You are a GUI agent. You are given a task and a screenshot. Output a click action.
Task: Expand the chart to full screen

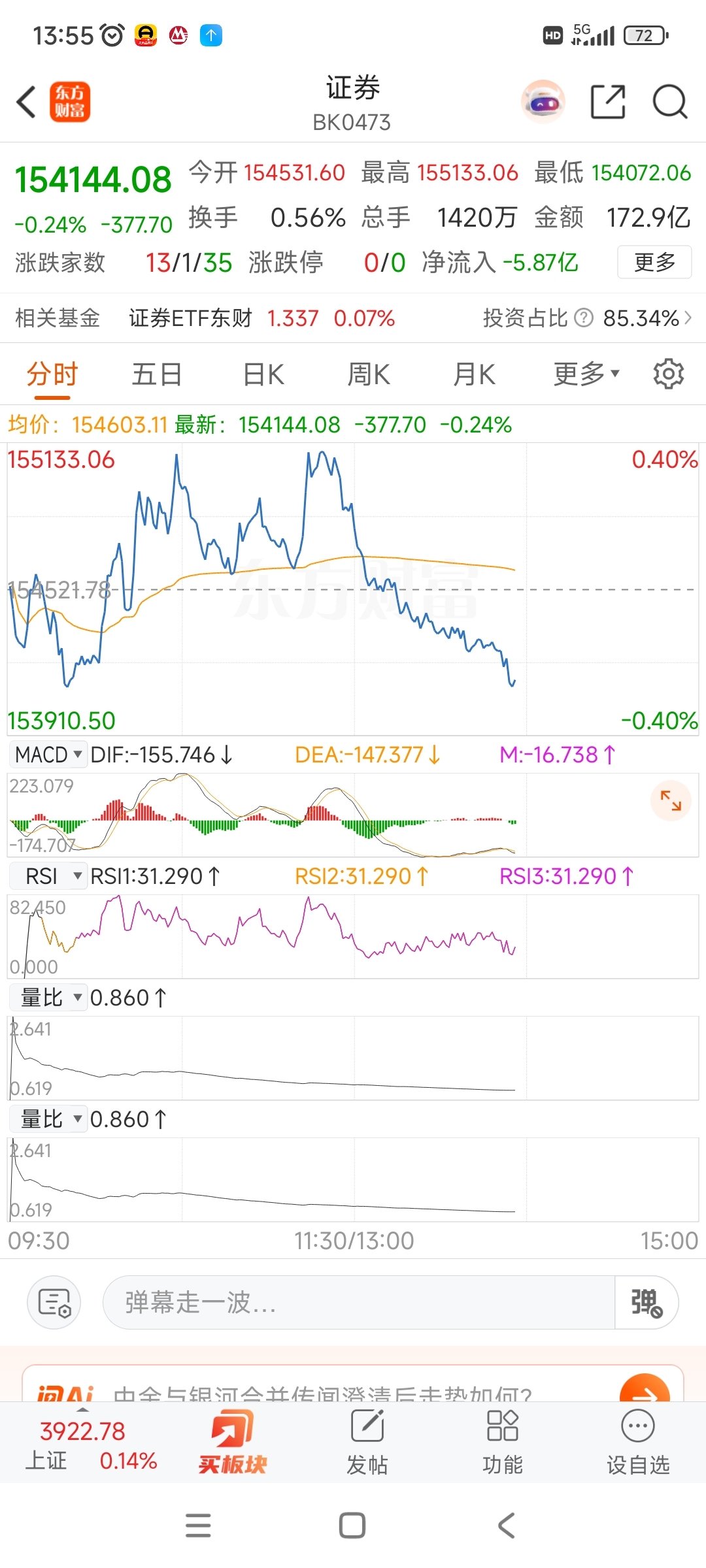[671, 800]
